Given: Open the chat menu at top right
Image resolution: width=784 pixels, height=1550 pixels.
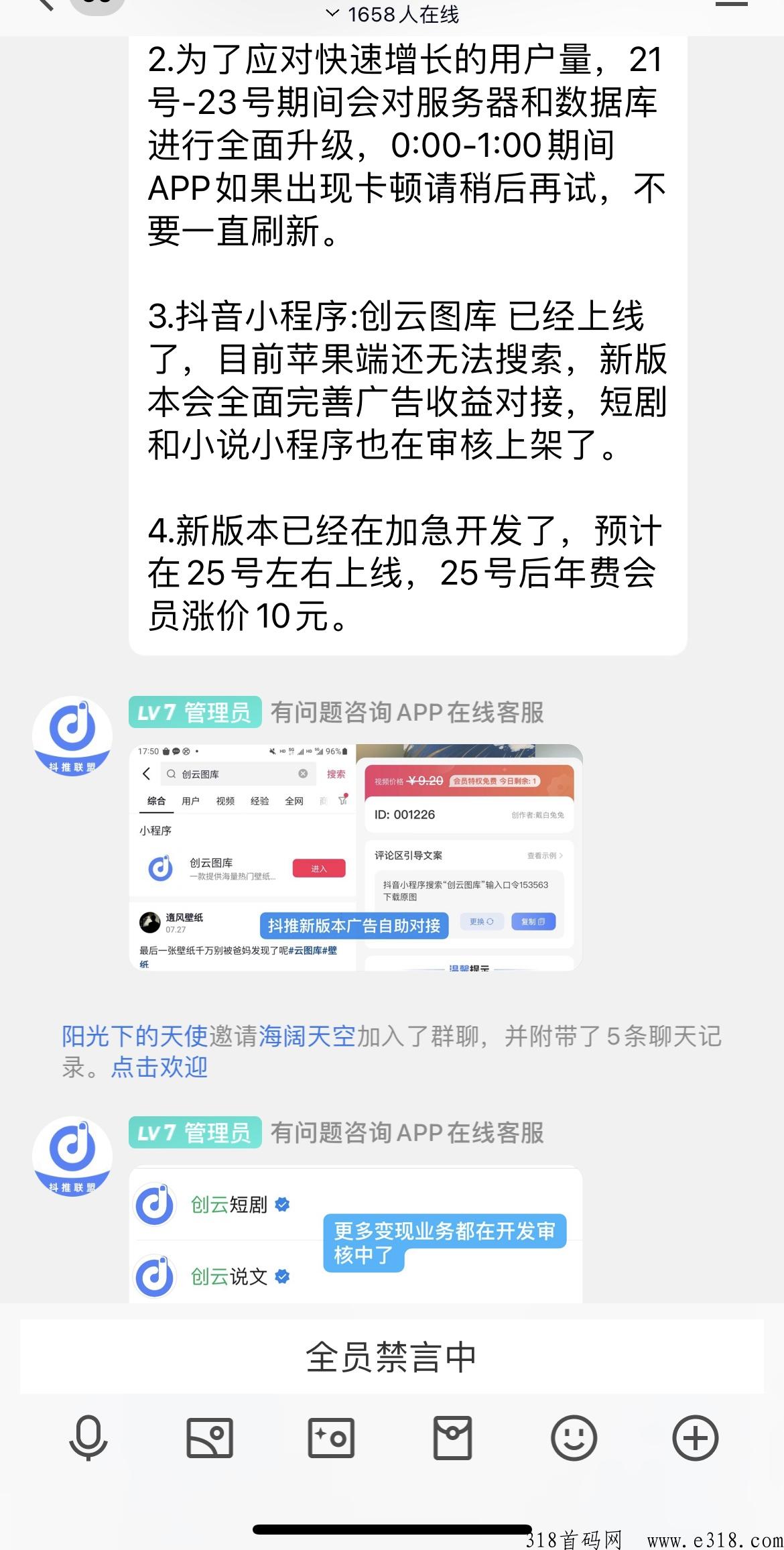Looking at the screenshot, I should 731,4.
